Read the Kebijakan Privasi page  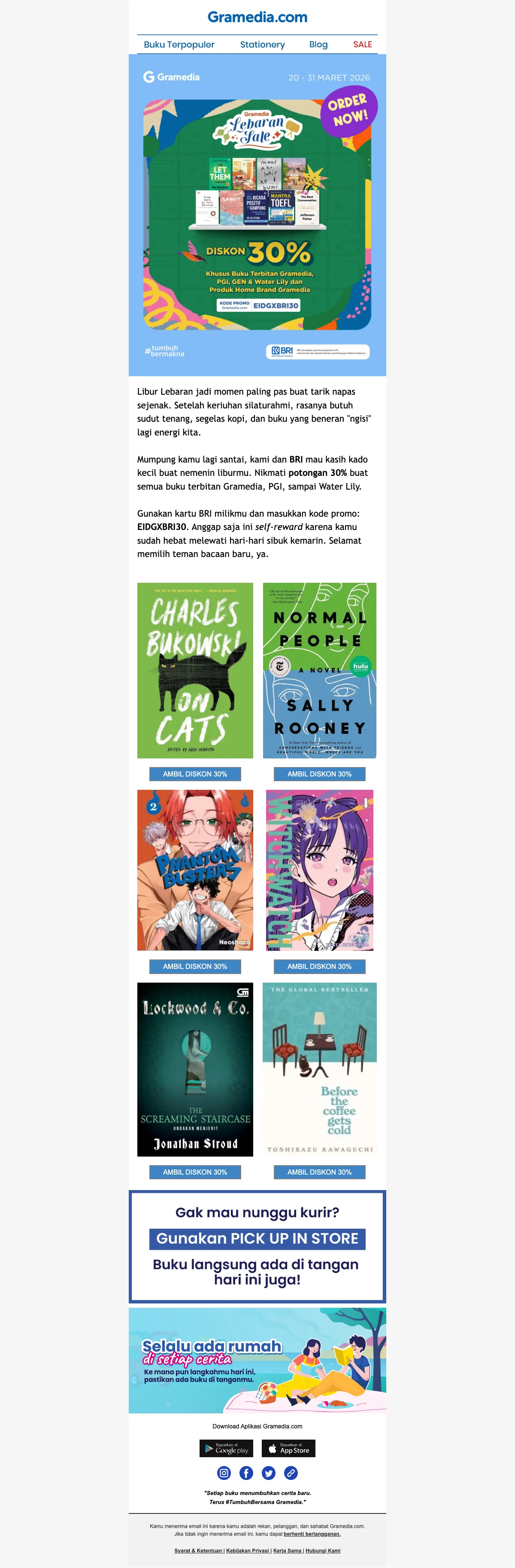pos(248,1550)
